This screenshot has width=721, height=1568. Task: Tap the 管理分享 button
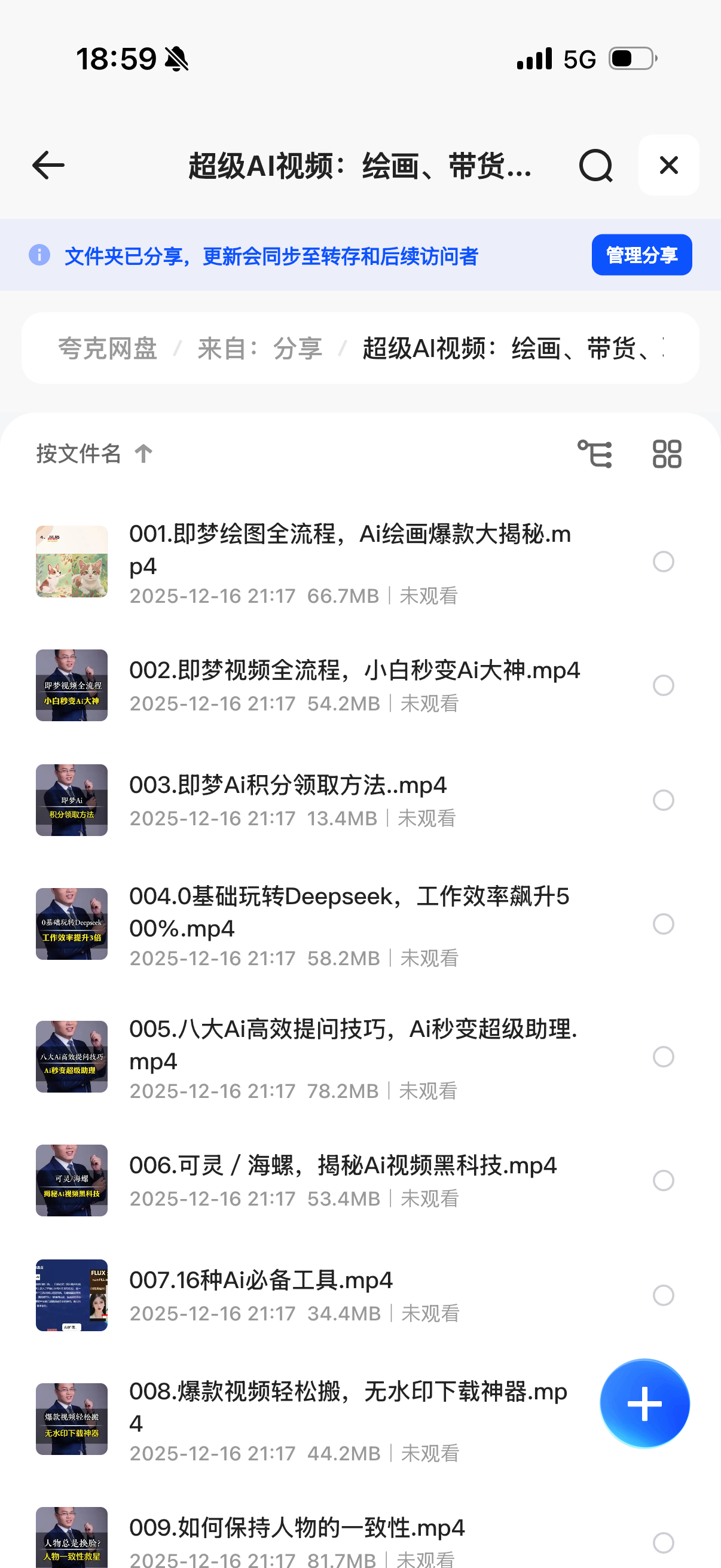[x=641, y=255]
